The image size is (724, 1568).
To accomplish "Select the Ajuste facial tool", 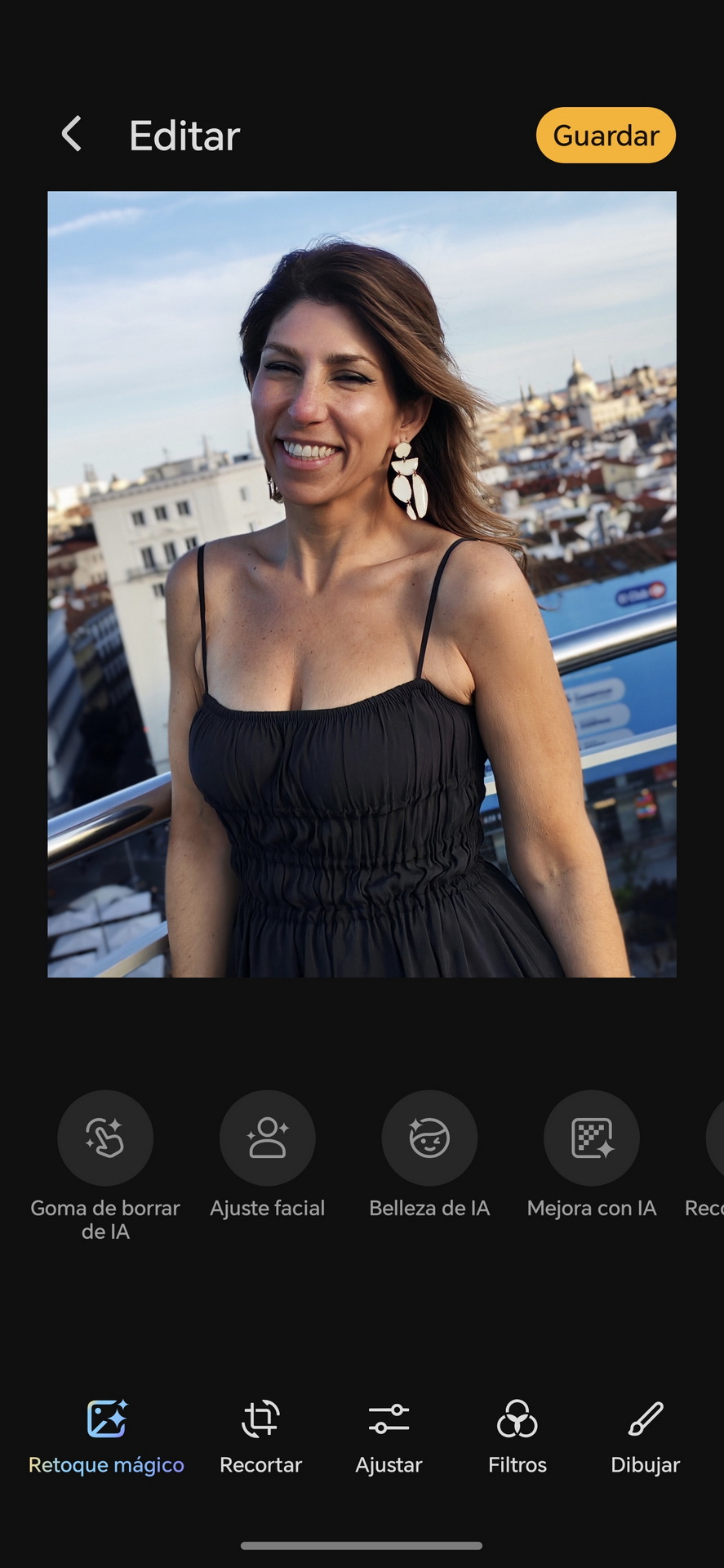I will pos(268,1137).
